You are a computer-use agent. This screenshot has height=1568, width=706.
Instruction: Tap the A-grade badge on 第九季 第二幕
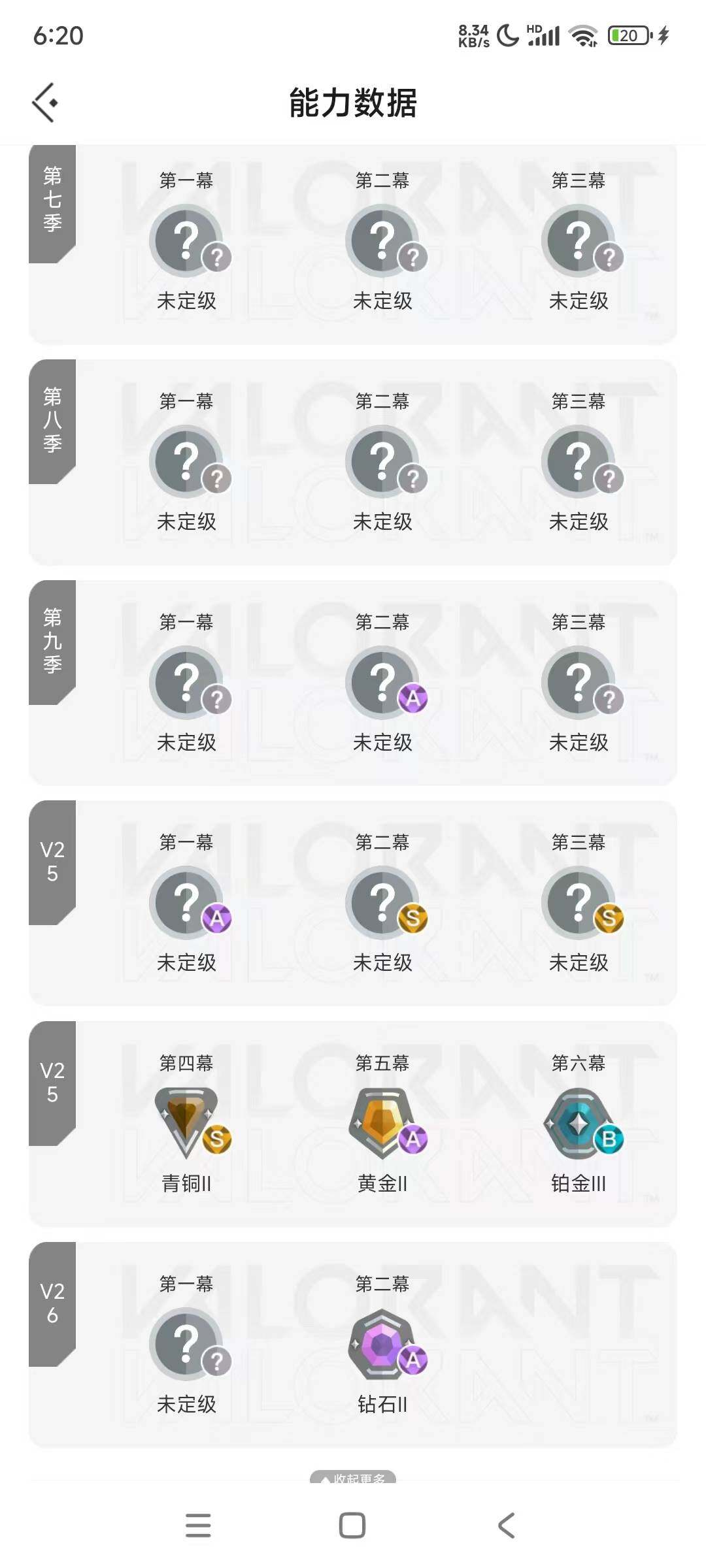pos(413,699)
